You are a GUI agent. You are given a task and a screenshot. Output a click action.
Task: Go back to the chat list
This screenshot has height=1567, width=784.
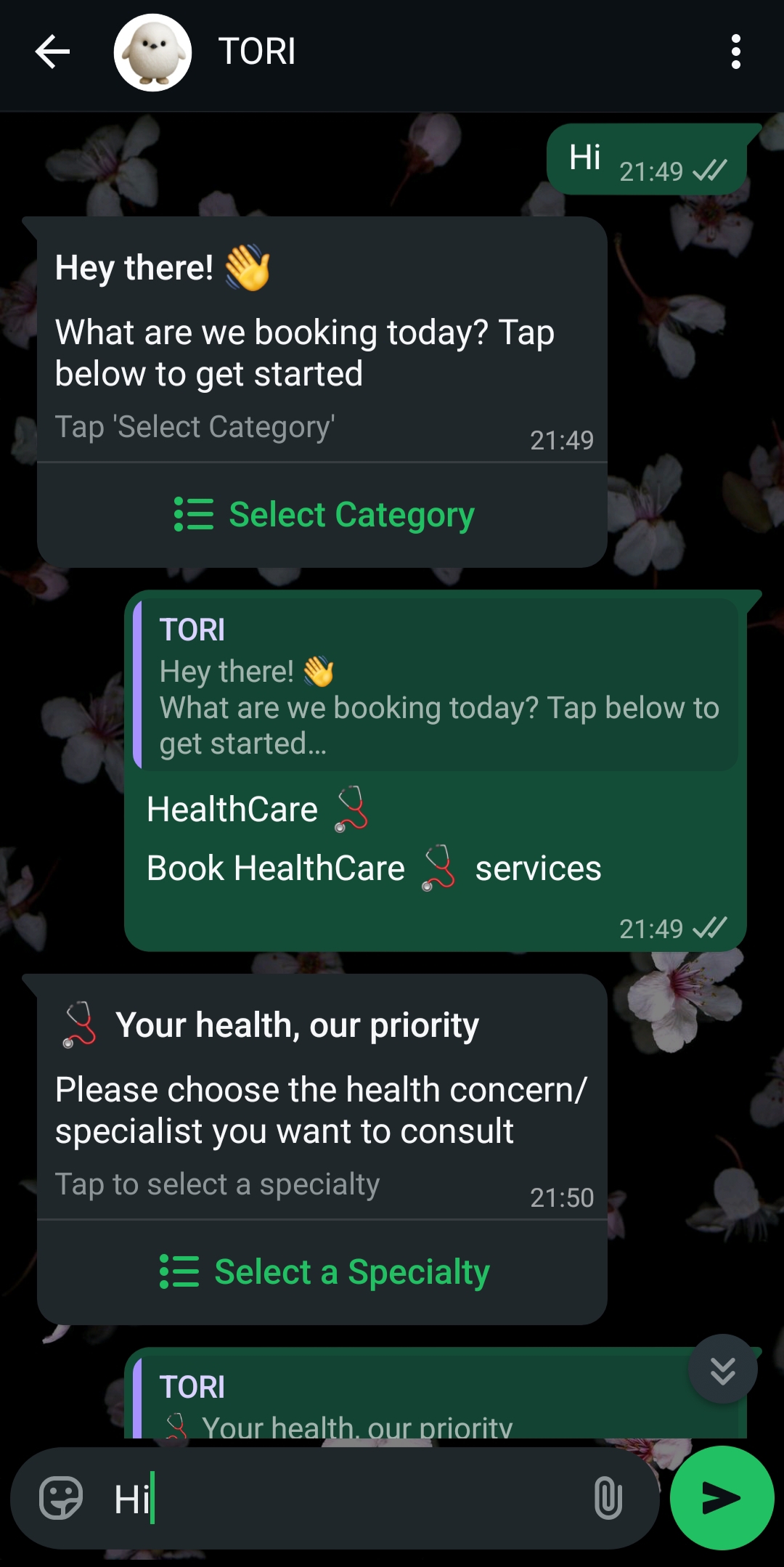click(52, 52)
